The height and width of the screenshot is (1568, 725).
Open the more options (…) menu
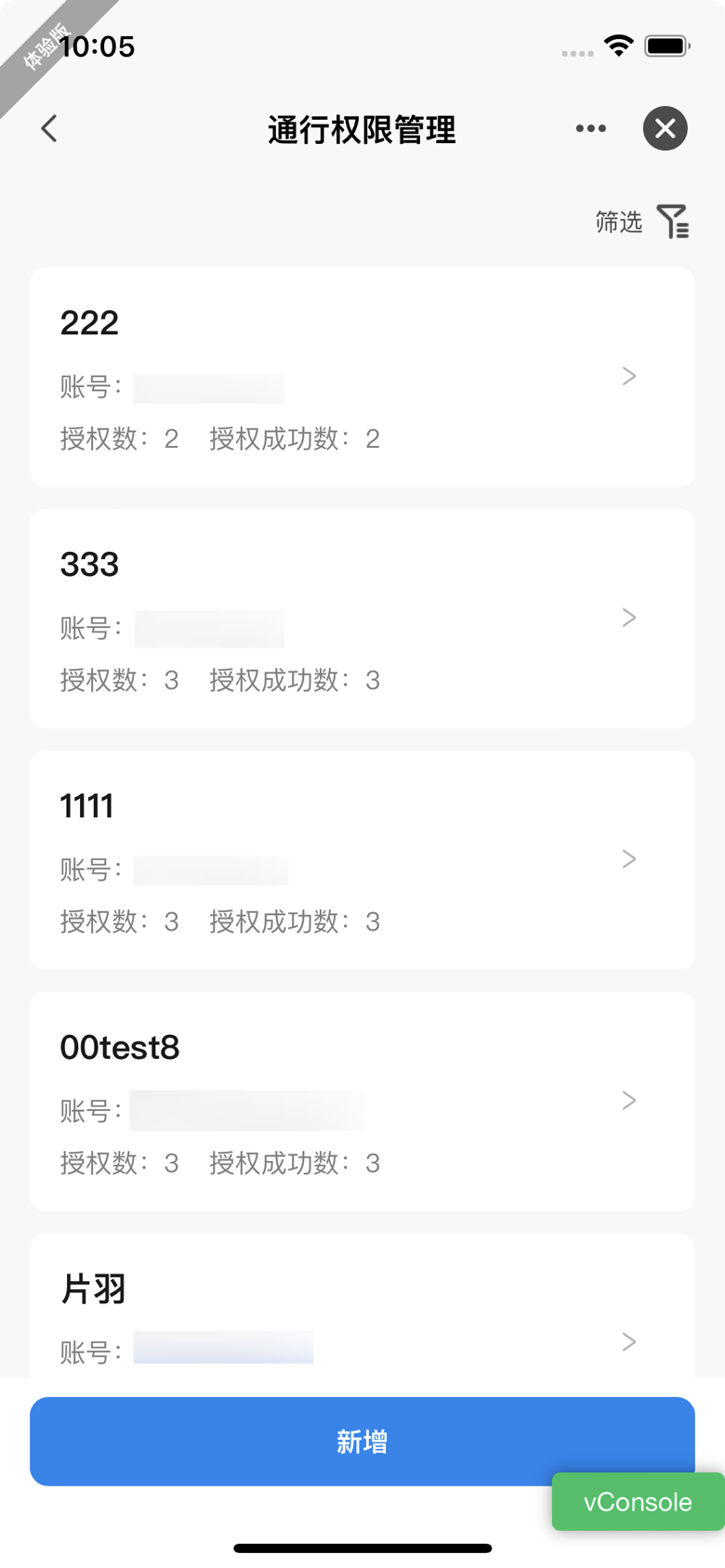(x=591, y=128)
